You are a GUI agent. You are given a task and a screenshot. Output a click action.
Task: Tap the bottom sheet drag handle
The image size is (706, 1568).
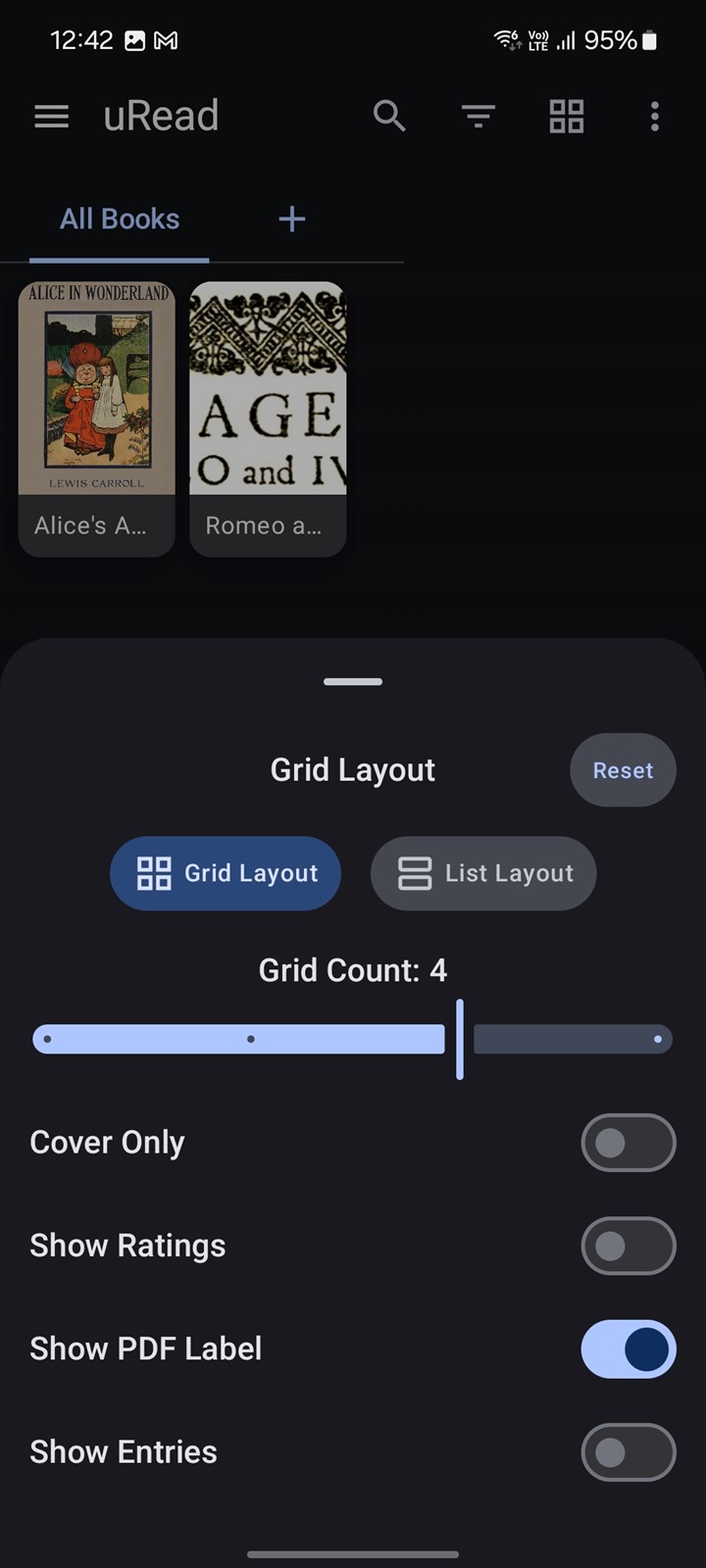pyautogui.click(x=353, y=682)
